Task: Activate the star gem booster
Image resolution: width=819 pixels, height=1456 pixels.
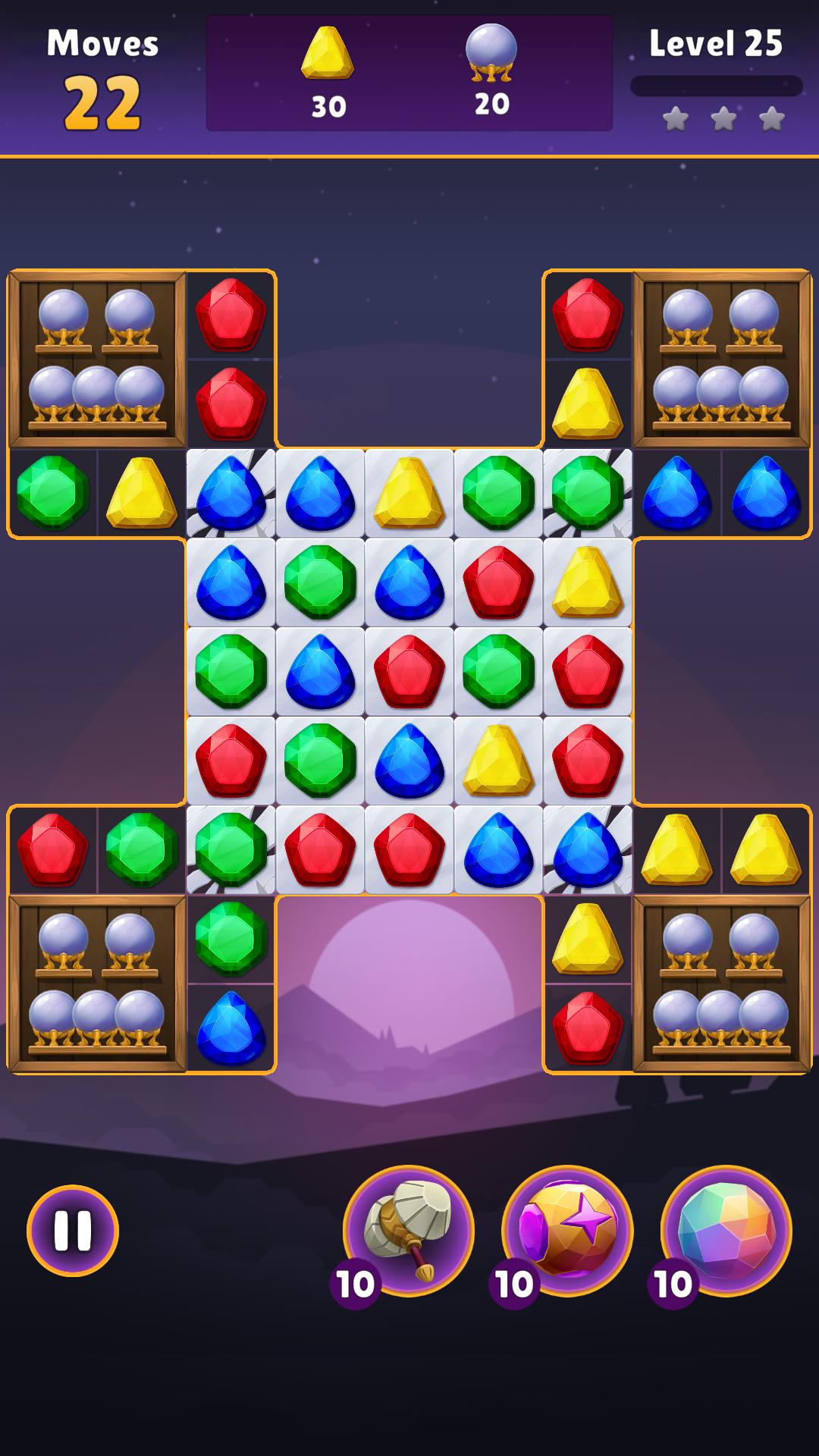Action: tap(567, 1230)
